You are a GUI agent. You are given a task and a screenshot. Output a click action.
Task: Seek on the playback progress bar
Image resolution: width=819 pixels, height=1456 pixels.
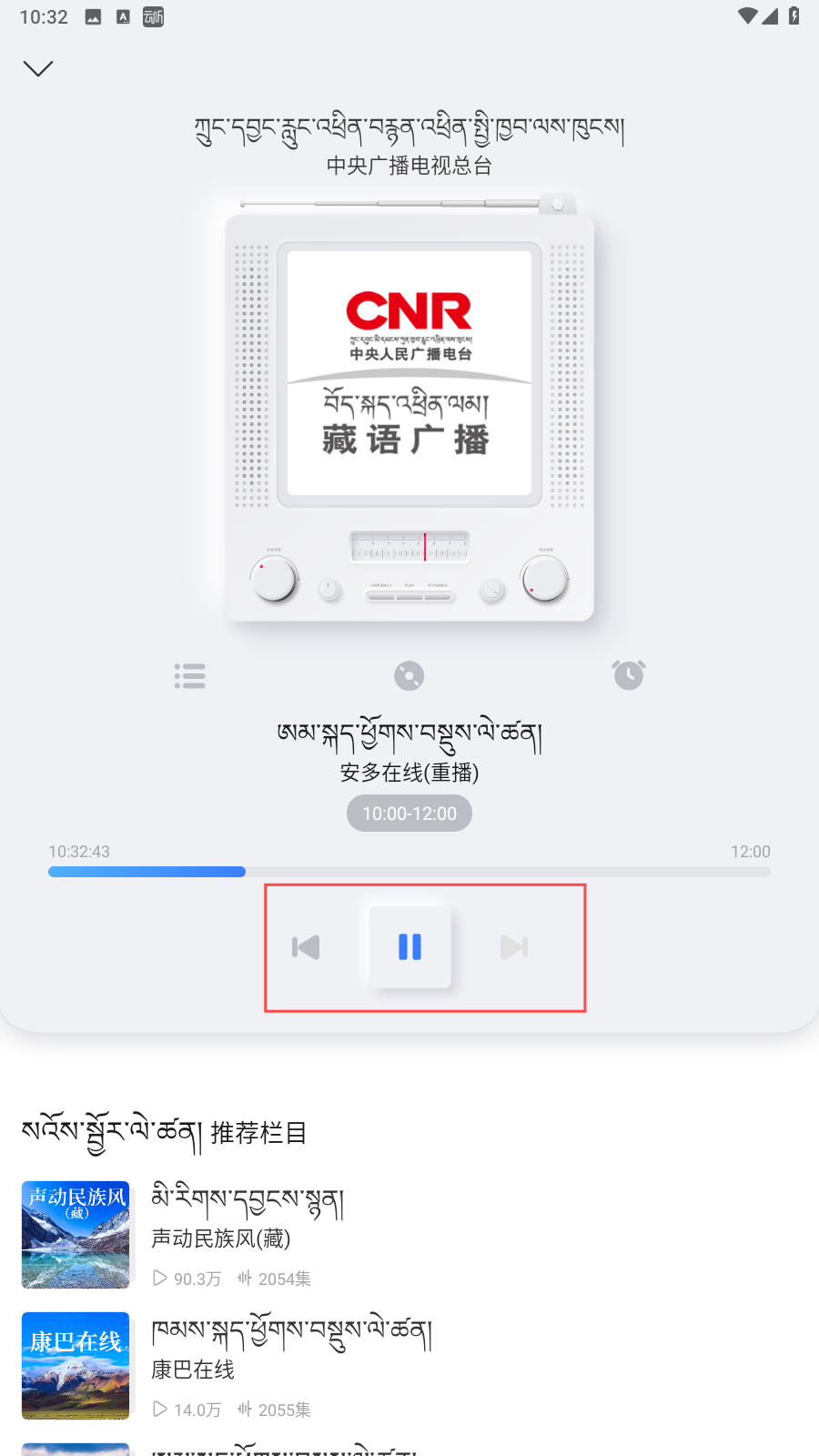pos(409,872)
